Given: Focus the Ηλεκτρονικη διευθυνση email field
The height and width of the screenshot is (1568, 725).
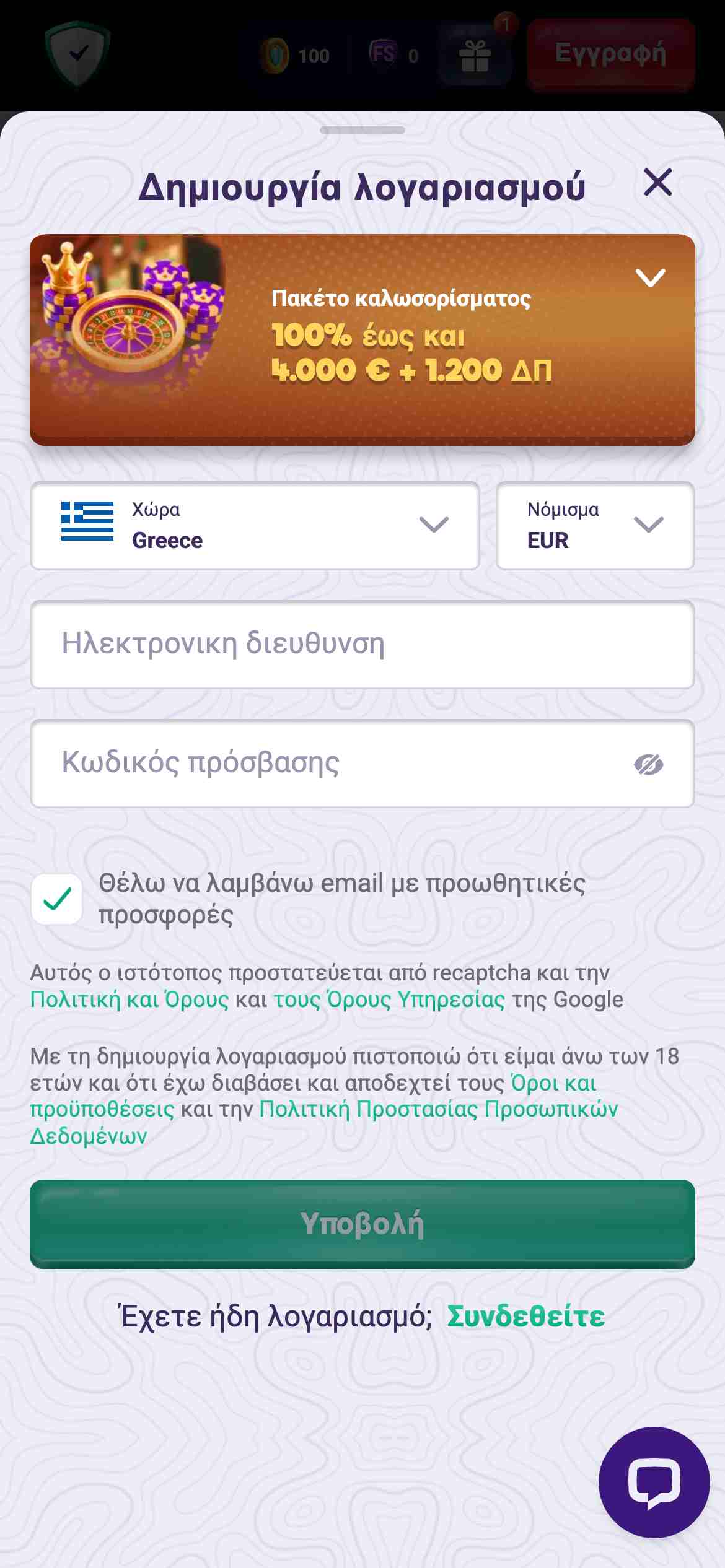Looking at the screenshot, I should (362, 644).
